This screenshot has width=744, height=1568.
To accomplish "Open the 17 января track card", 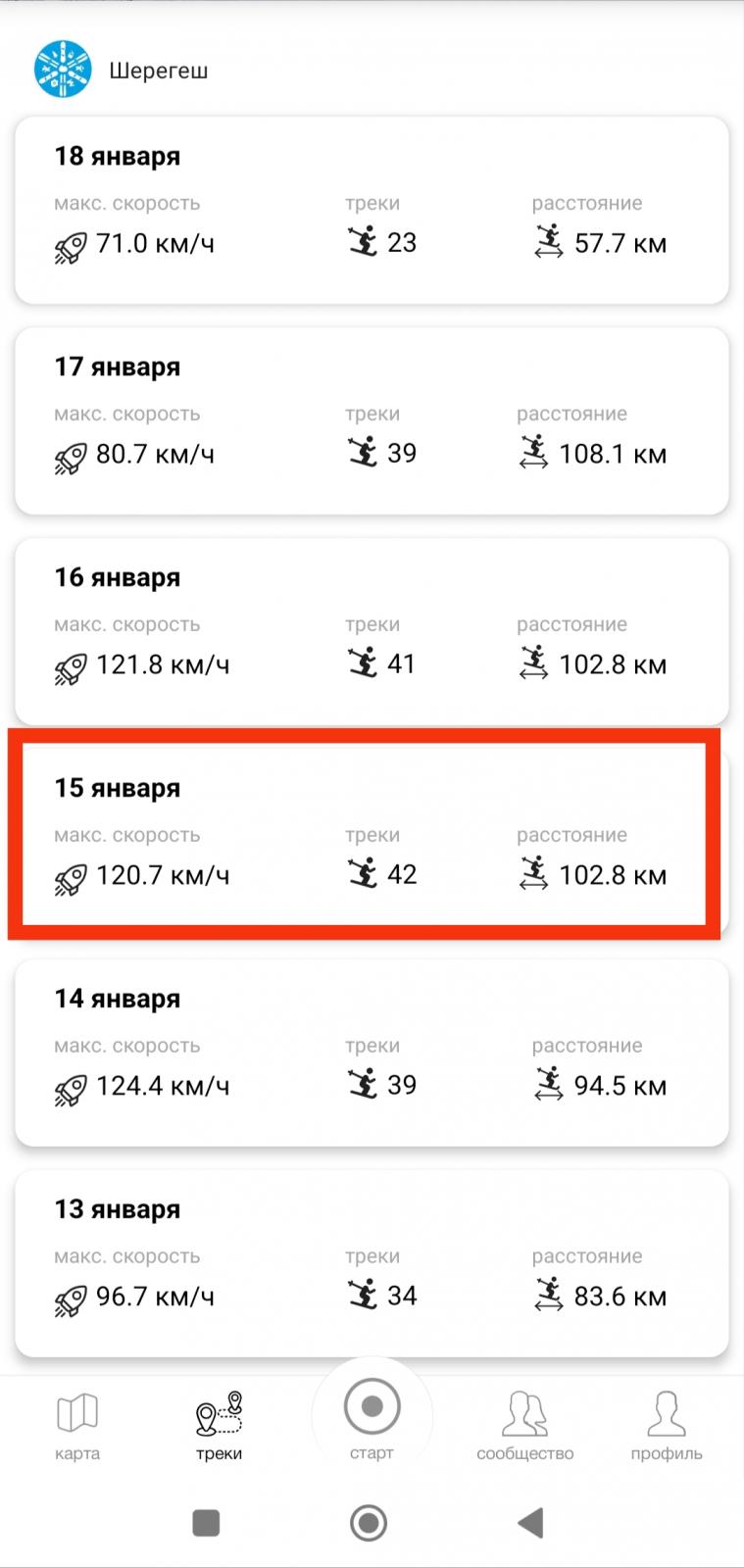I will click(372, 420).
